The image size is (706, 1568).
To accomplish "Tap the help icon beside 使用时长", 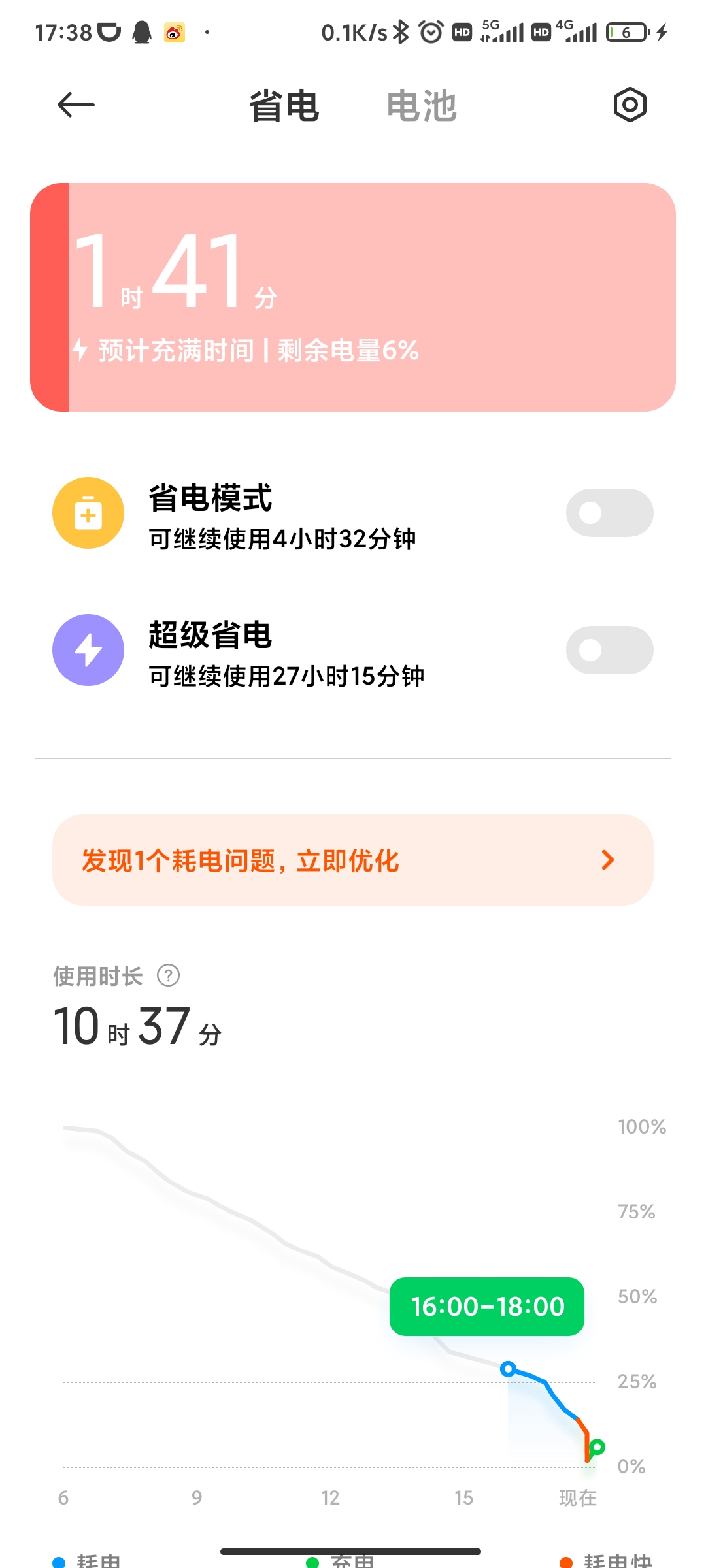I will pyautogui.click(x=168, y=975).
